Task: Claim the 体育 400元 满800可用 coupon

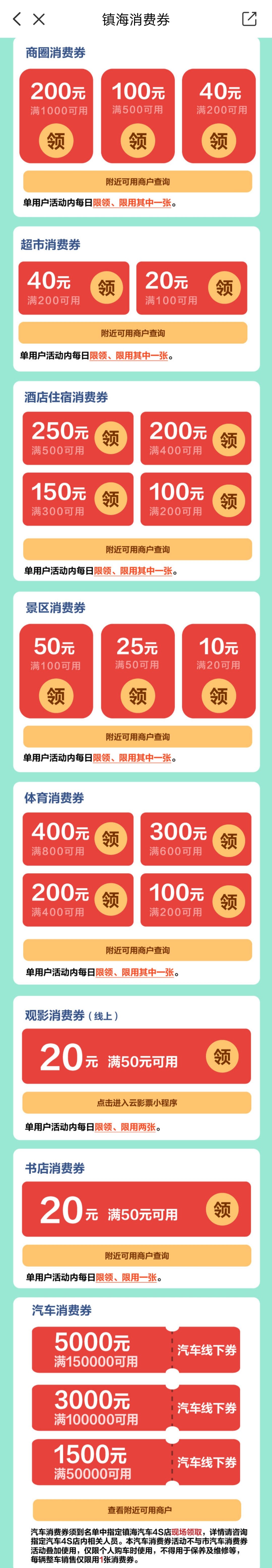Action: 110,838
